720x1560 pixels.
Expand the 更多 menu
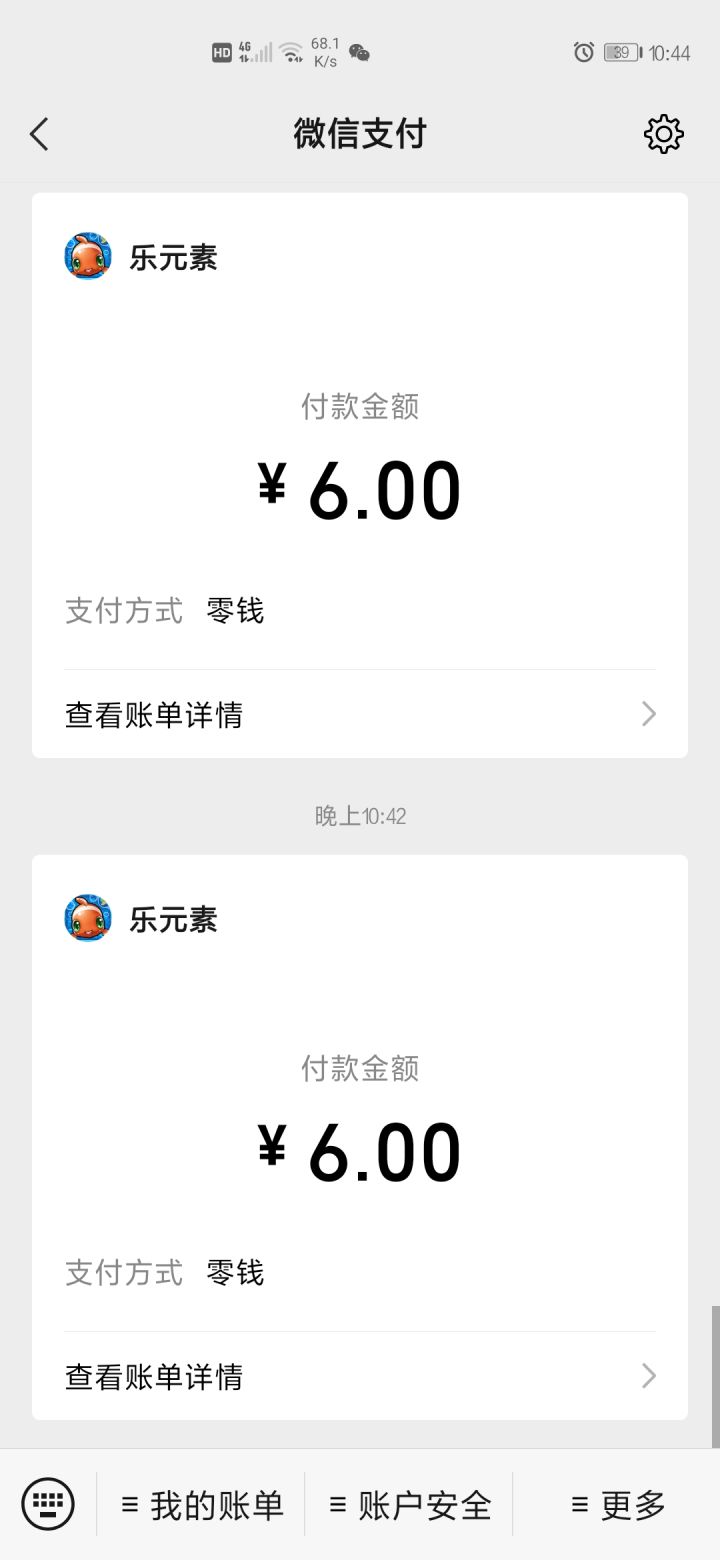[618, 1505]
